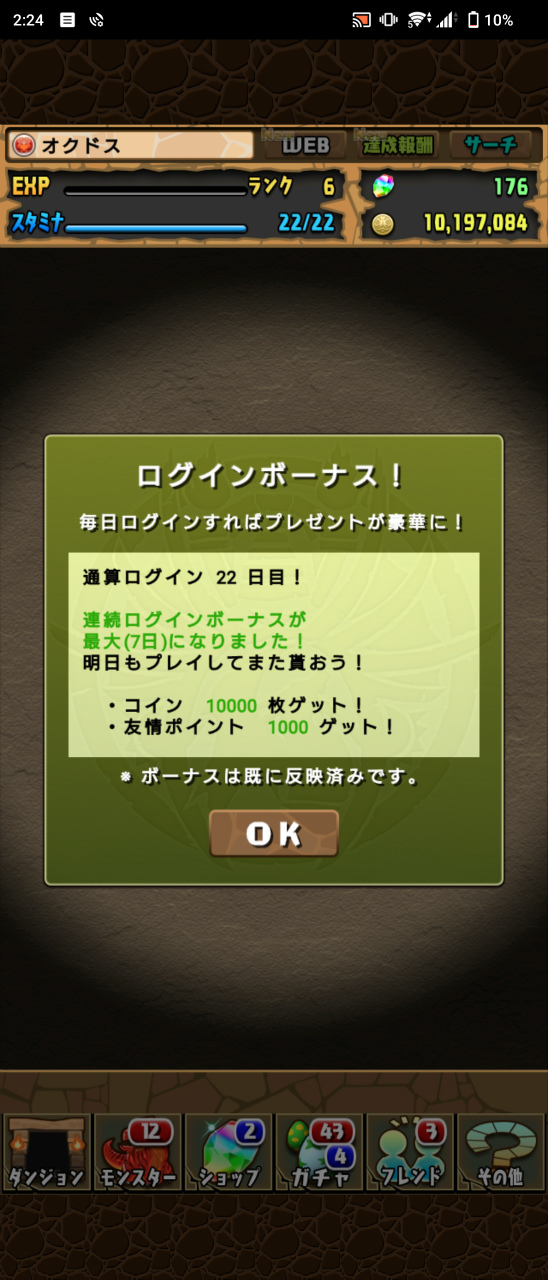Open the WEB button
The image size is (548, 1280).
coord(306,145)
